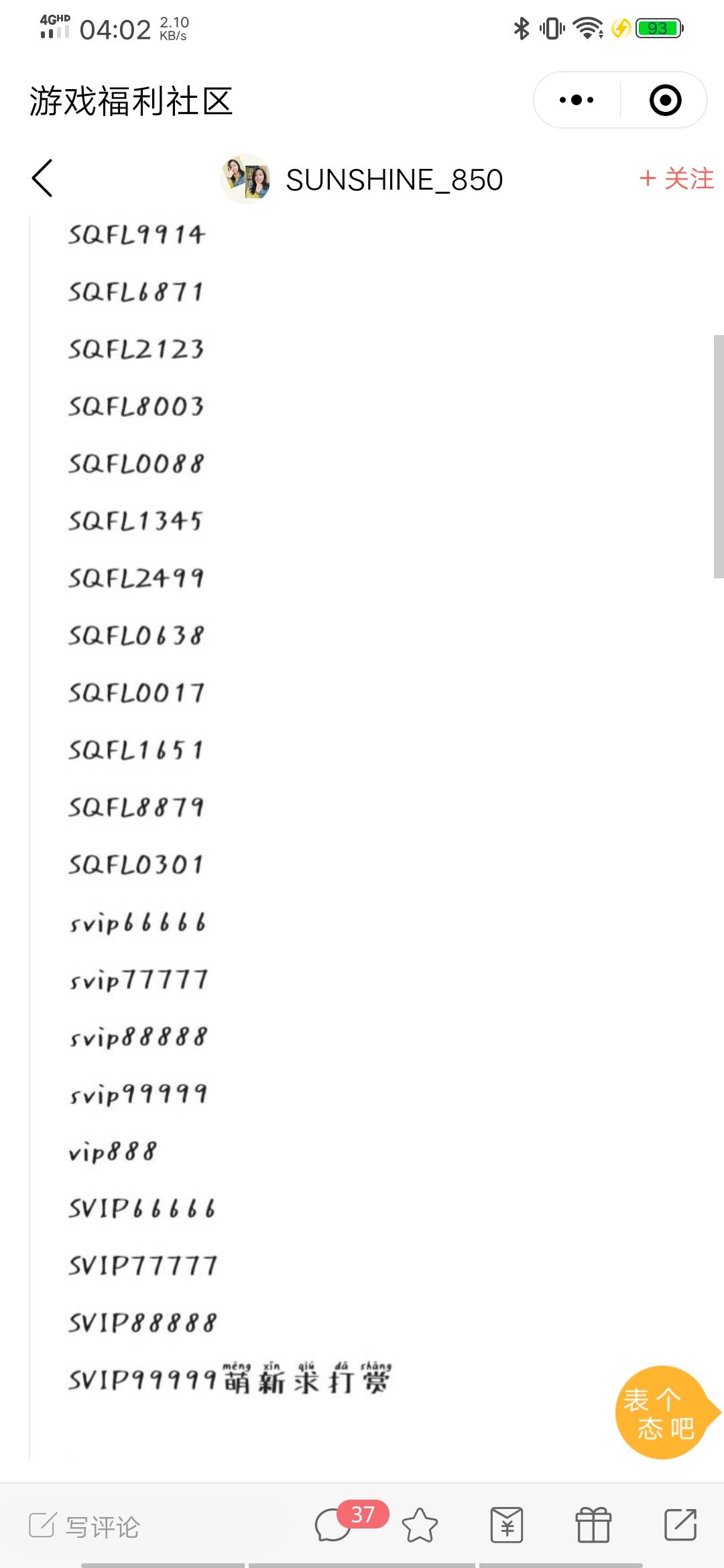
Task: Open the mini program three-dot menu
Action: [x=577, y=101]
